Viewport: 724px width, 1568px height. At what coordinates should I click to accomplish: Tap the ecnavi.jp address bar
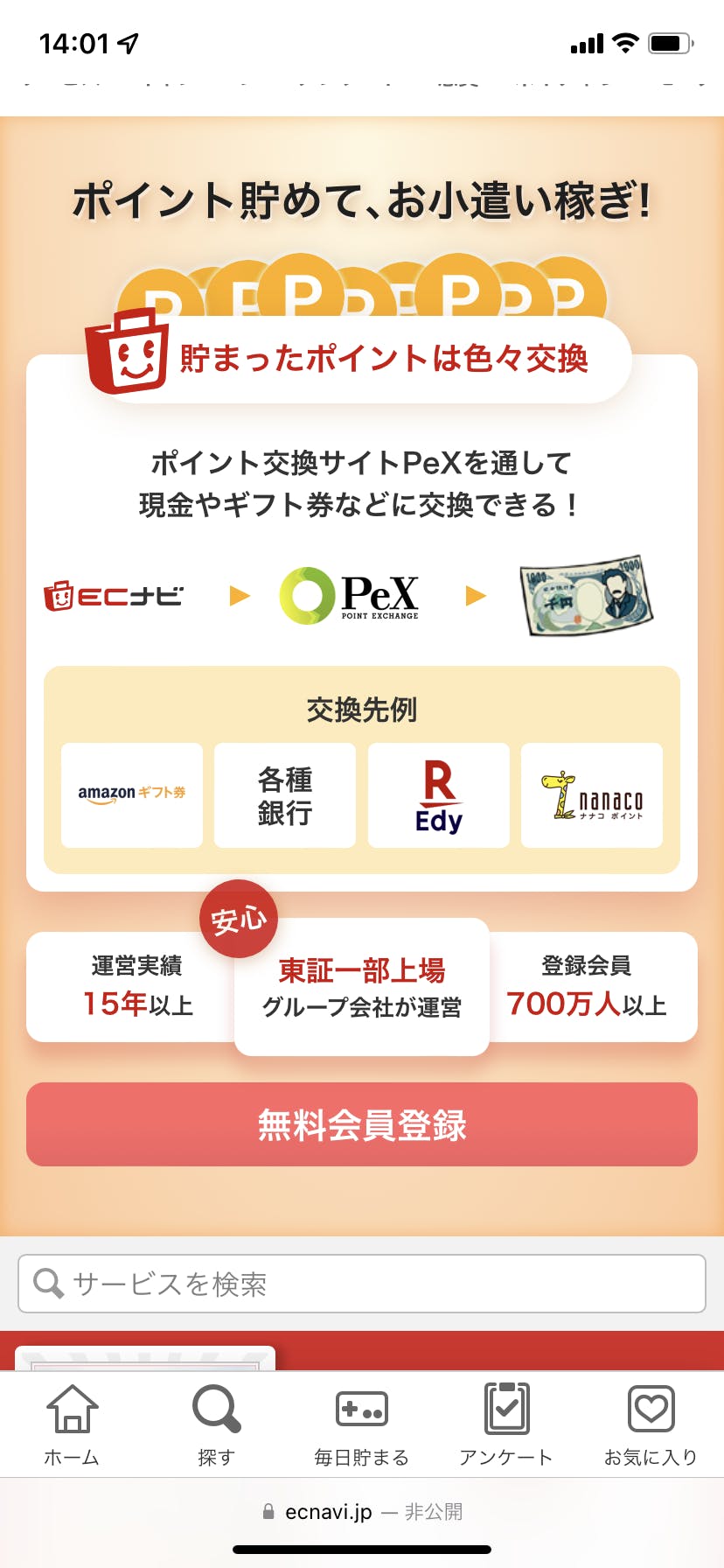(x=362, y=1511)
